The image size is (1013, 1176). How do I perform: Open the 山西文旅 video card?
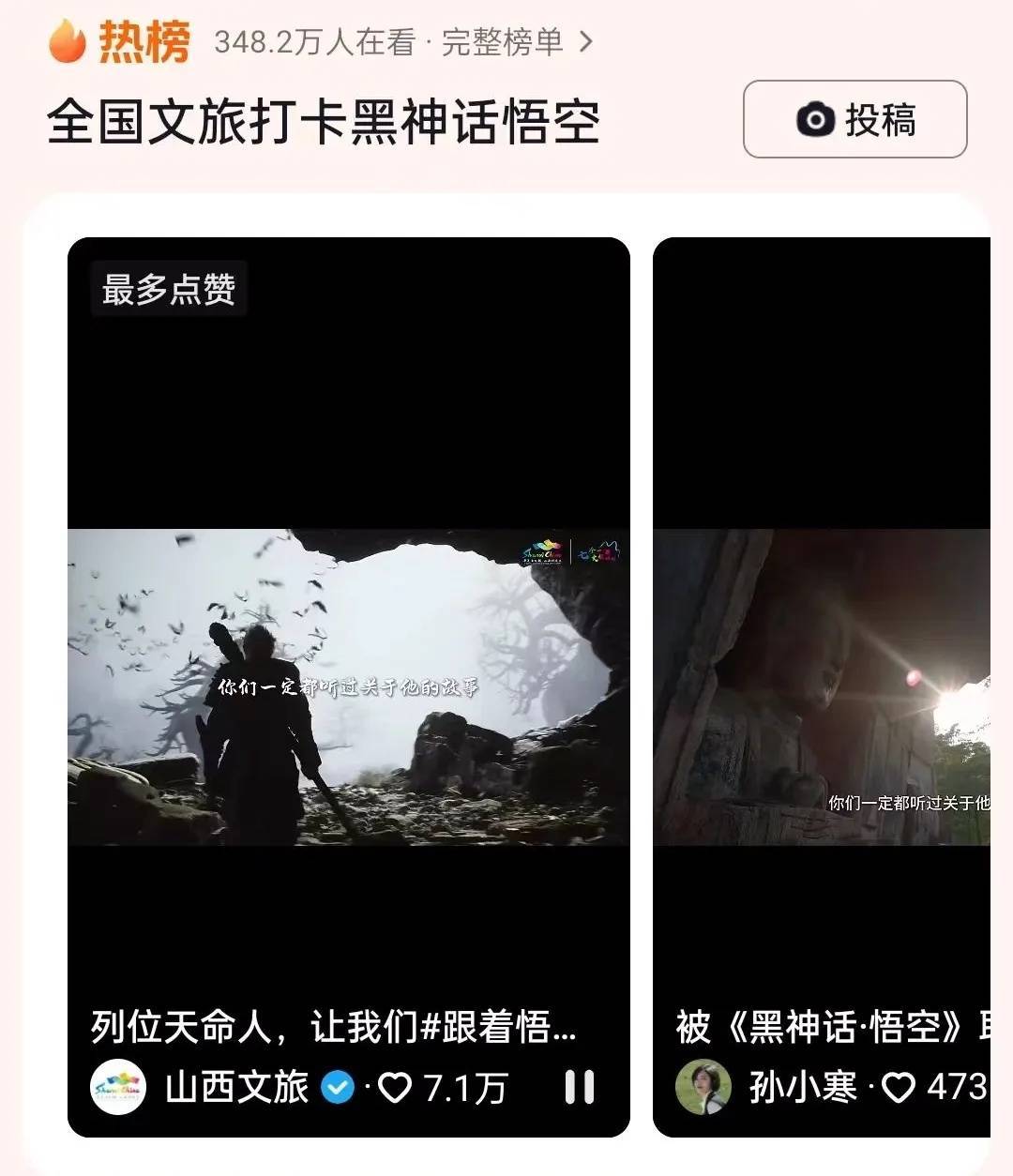(348, 686)
